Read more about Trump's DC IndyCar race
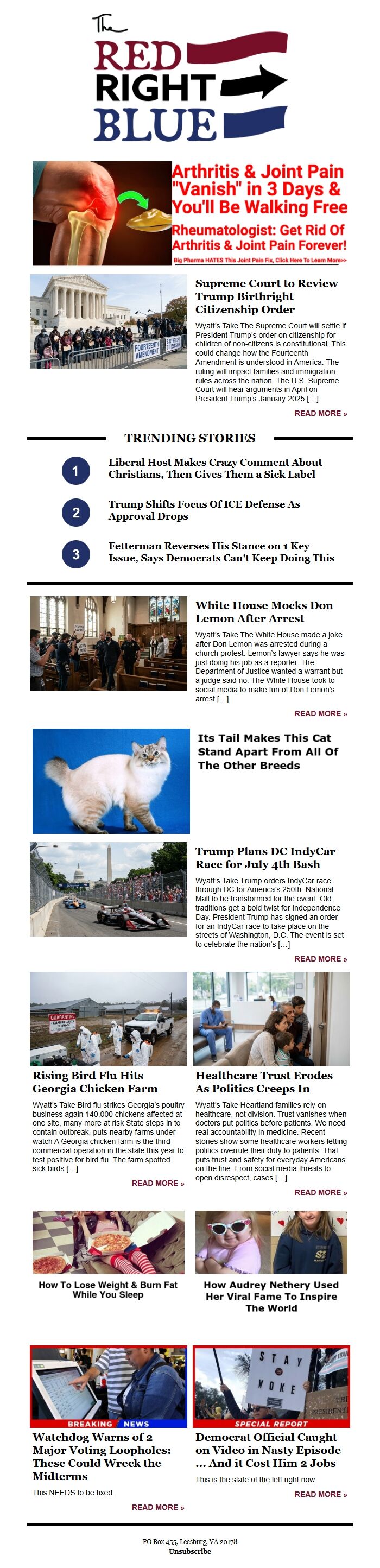 [320, 959]
